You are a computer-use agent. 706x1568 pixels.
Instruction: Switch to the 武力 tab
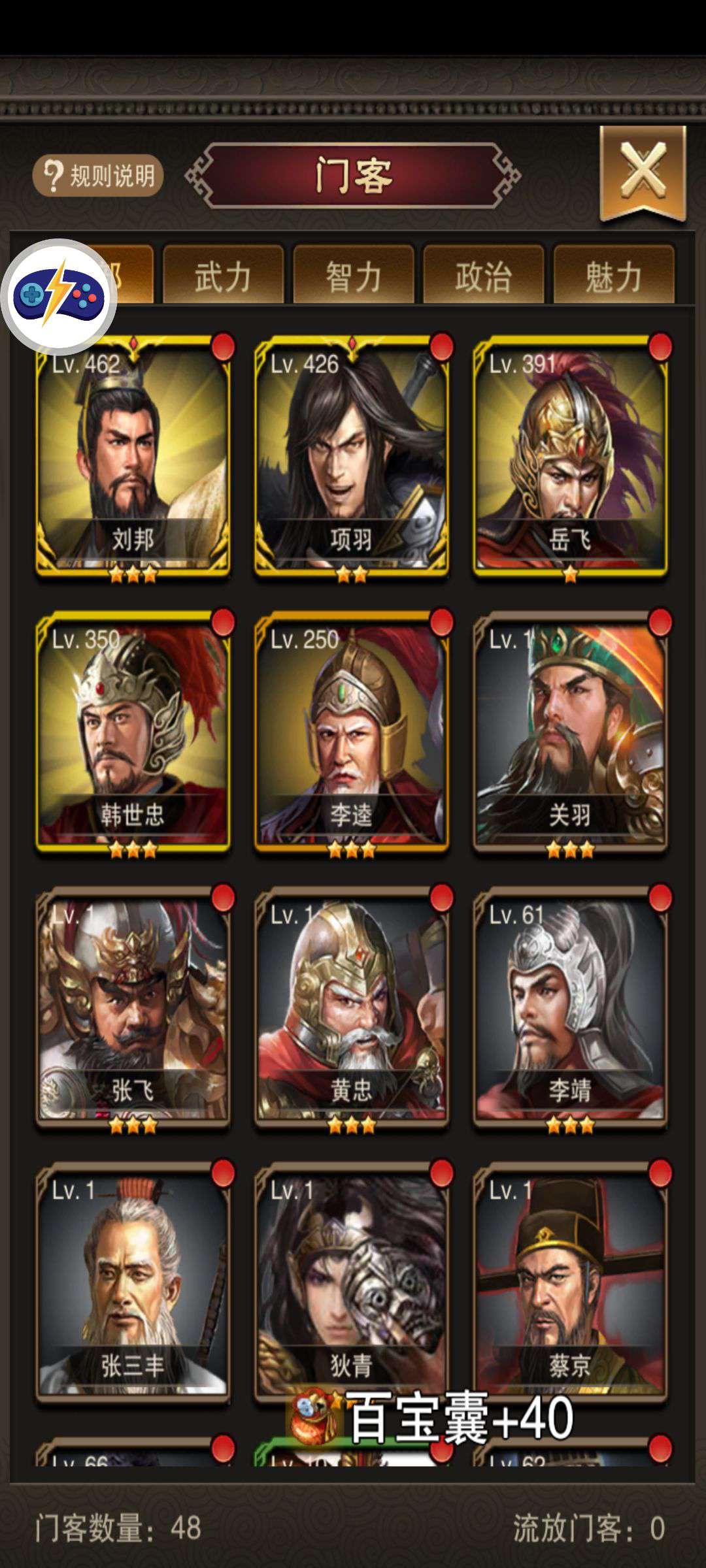[x=223, y=276]
